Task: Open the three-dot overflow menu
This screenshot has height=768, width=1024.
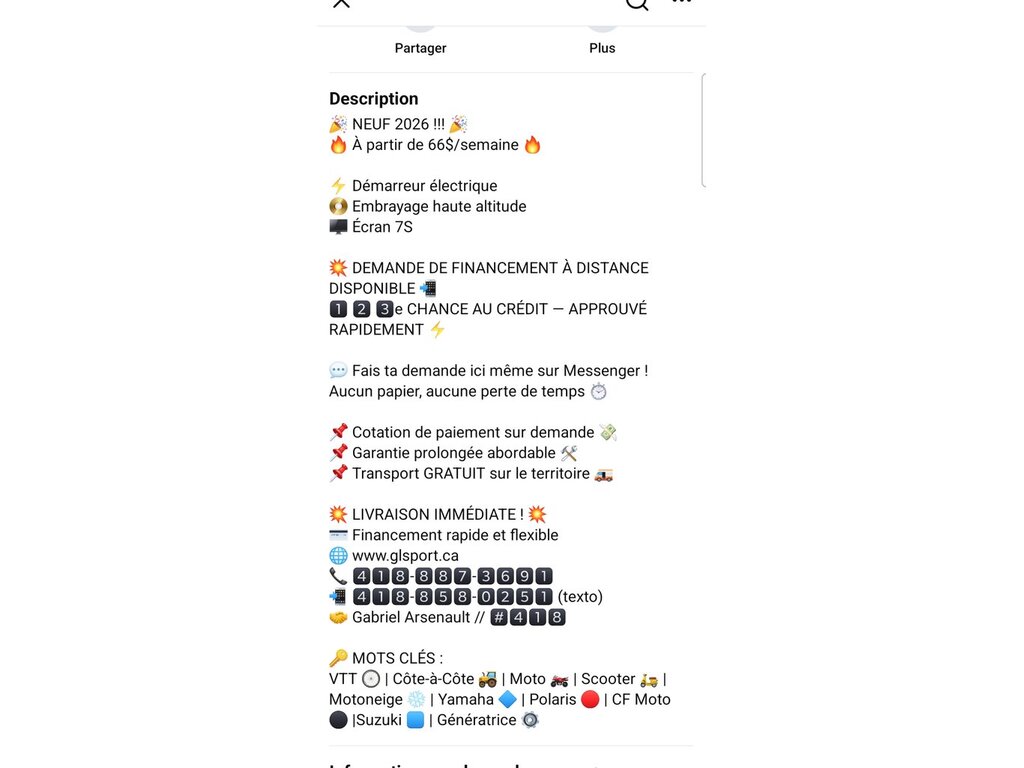Action: coord(682,2)
